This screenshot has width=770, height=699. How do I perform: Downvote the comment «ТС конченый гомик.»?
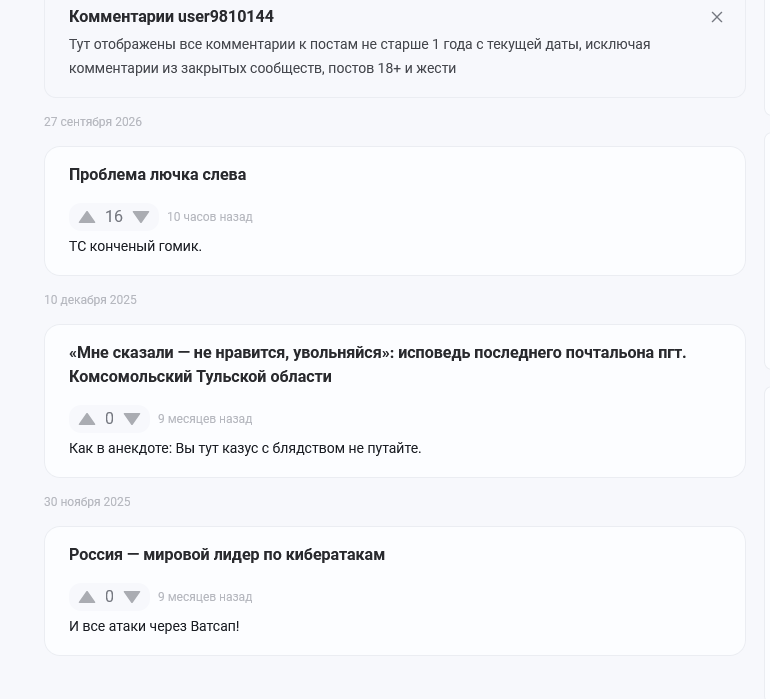pyautogui.click(x=141, y=217)
